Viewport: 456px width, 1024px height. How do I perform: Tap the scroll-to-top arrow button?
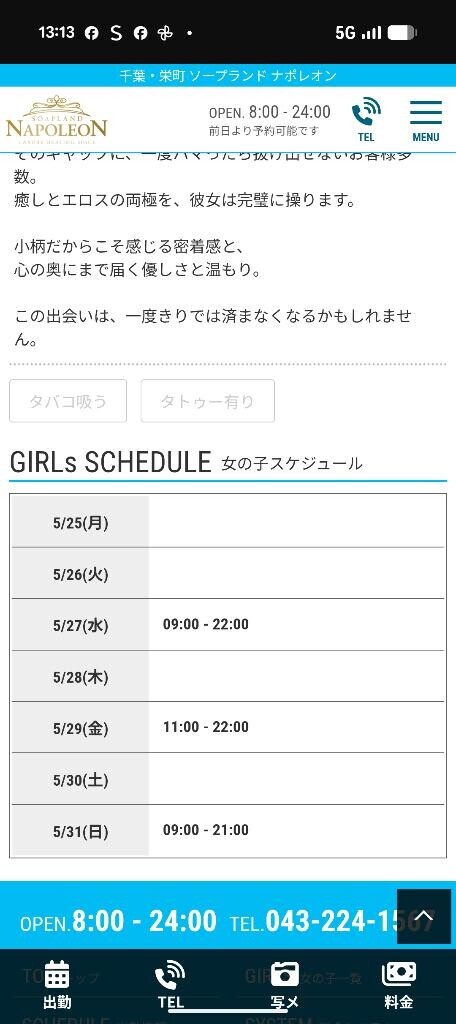(424, 916)
